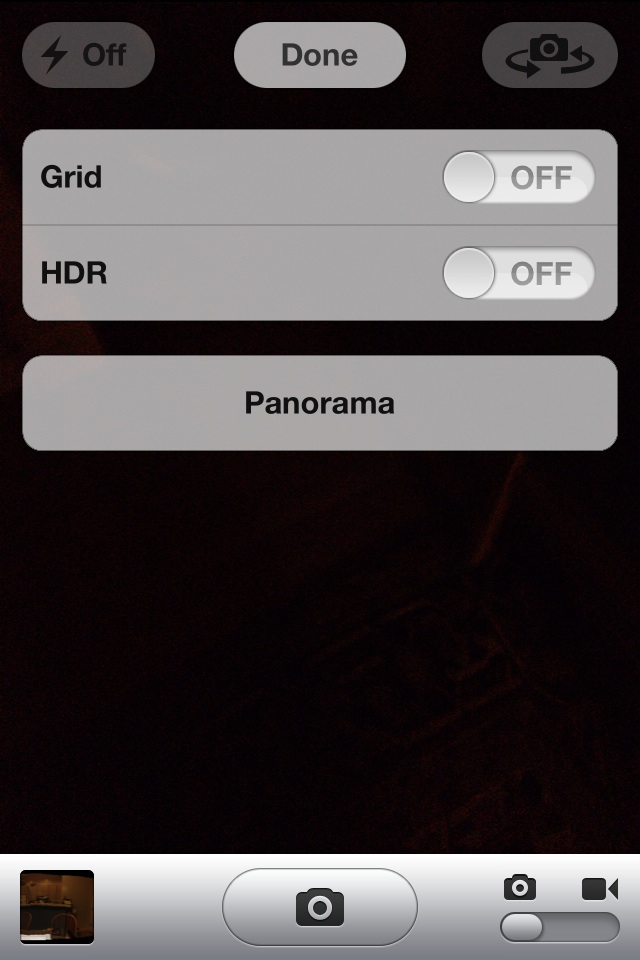Take a photo with the shutter button
The height and width of the screenshot is (960, 640).
coord(319,907)
